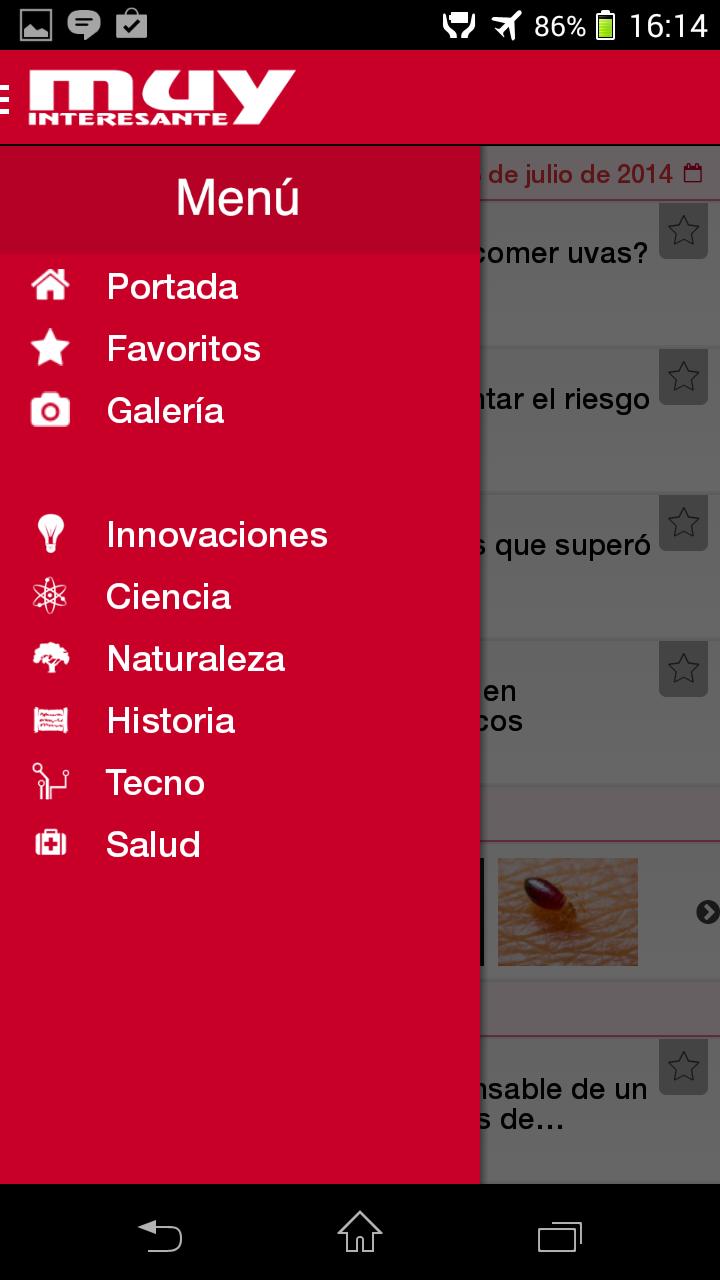Toggle the star on the uvas article
Screen dimensions: 720x1280
click(684, 231)
